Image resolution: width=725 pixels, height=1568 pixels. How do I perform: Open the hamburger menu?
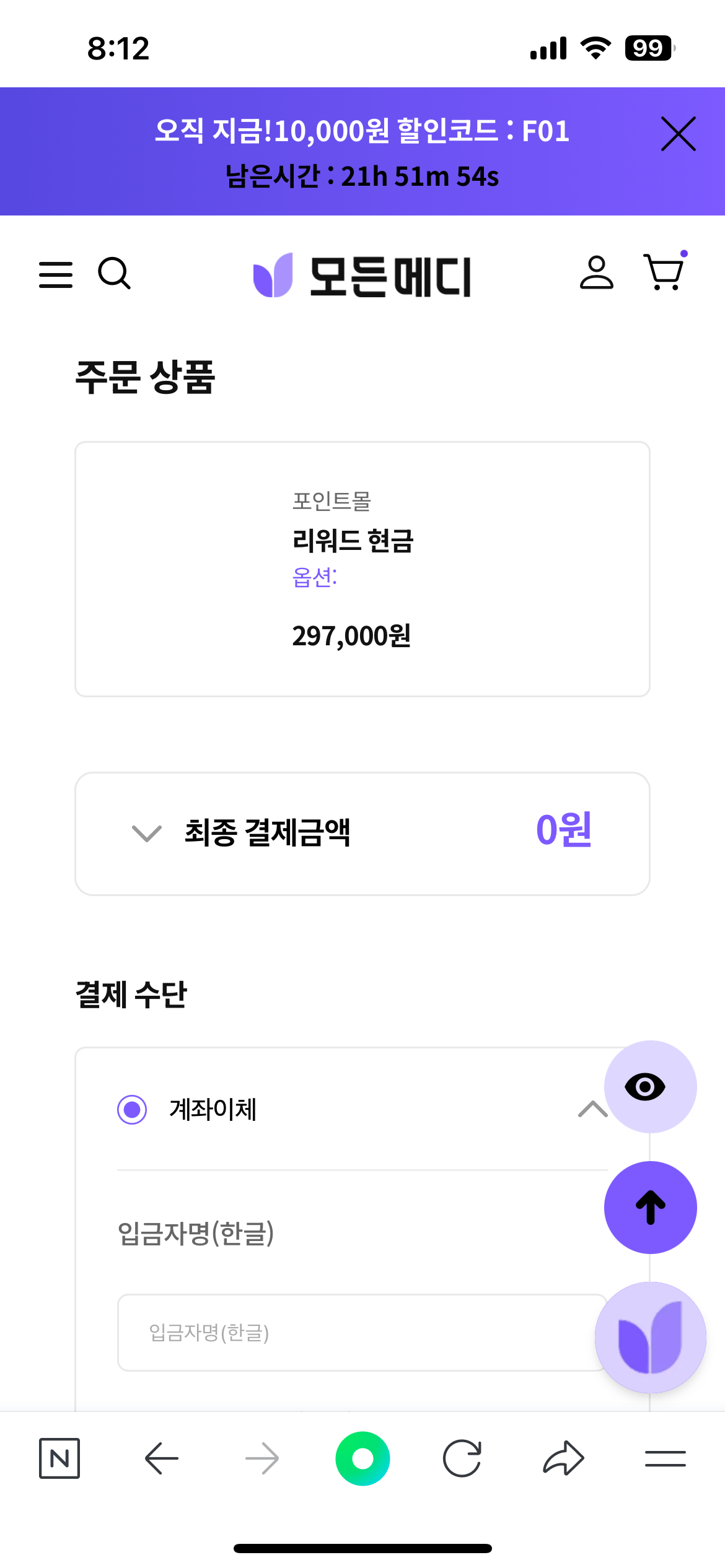tap(56, 274)
